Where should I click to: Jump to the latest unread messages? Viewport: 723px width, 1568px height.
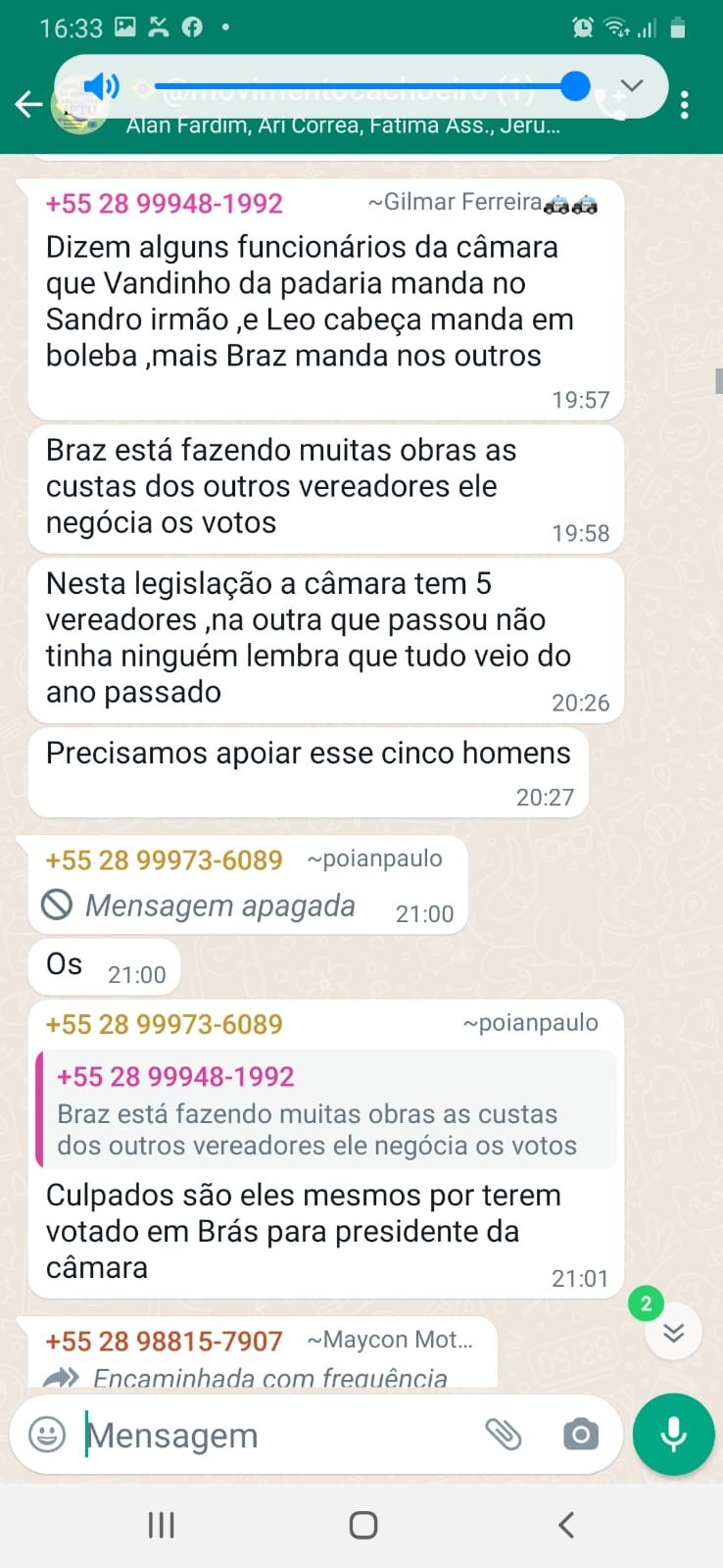point(673,1332)
